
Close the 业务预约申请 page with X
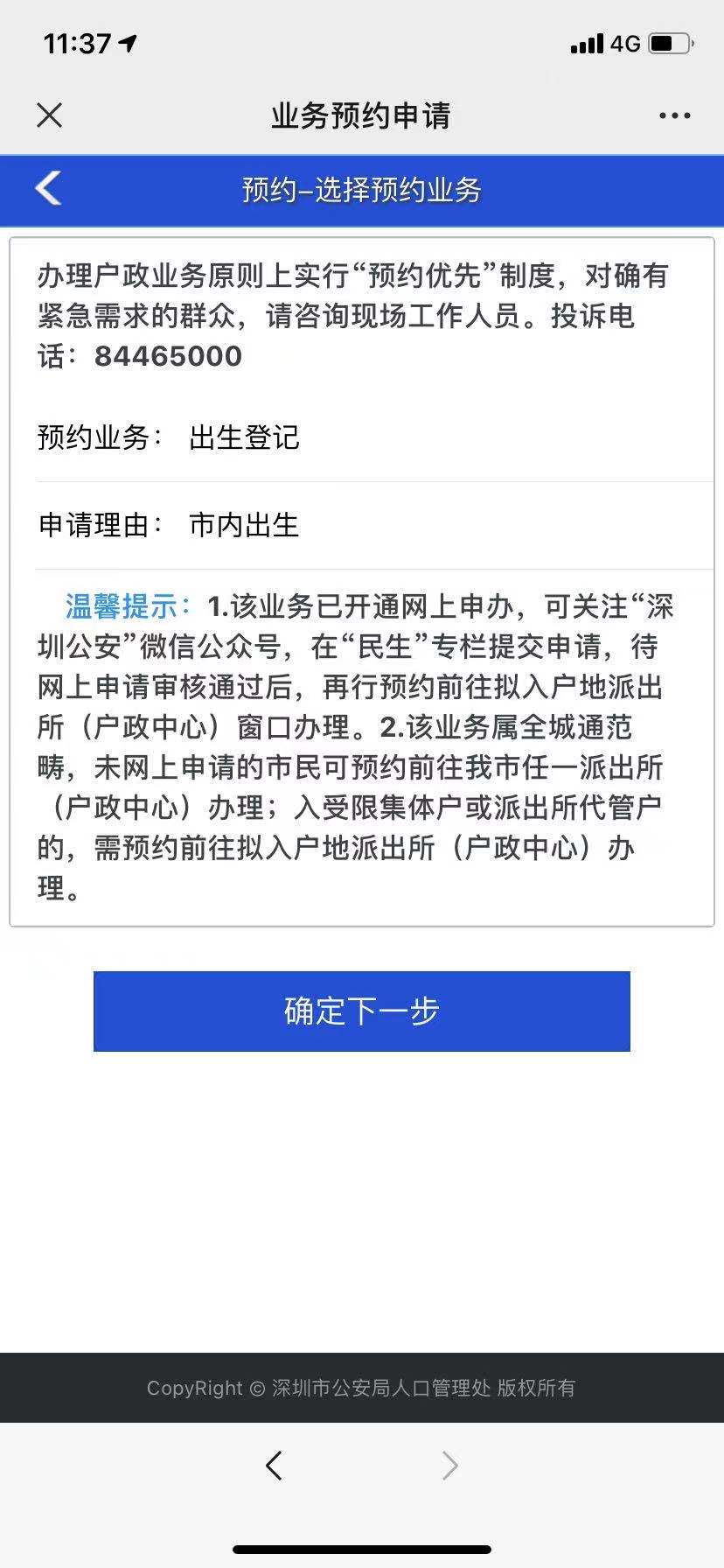point(50,115)
